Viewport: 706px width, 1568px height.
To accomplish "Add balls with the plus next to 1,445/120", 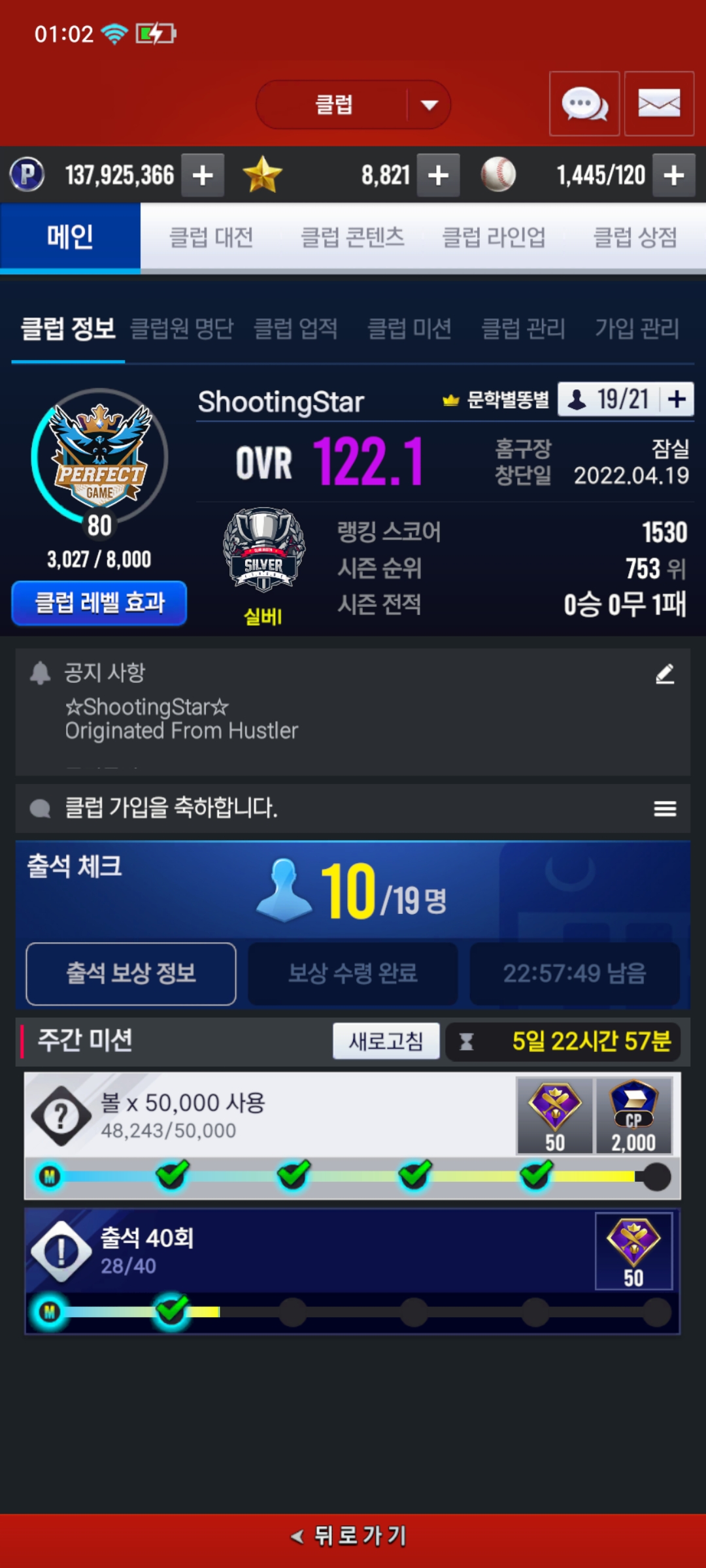I will (673, 175).
